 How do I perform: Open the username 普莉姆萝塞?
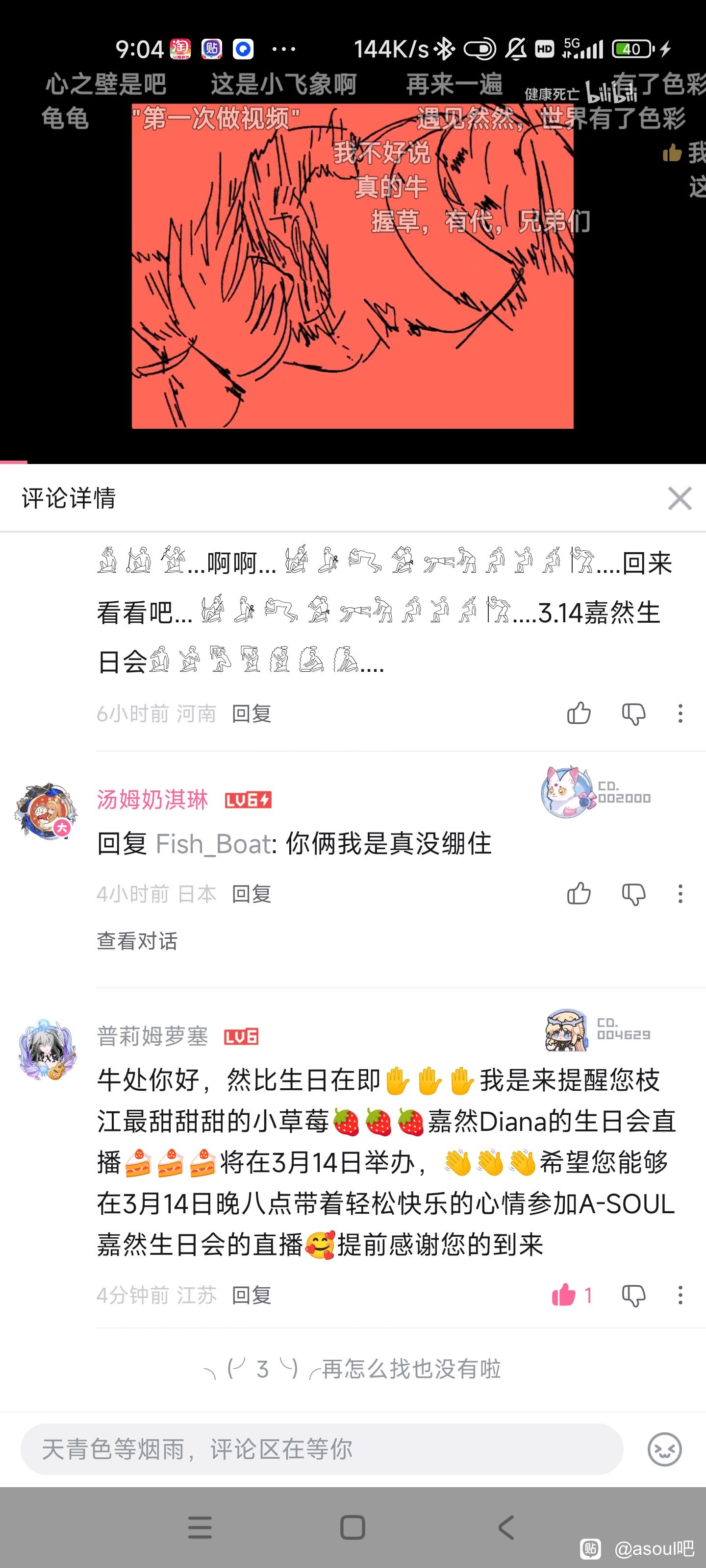click(x=152, y=1036)
